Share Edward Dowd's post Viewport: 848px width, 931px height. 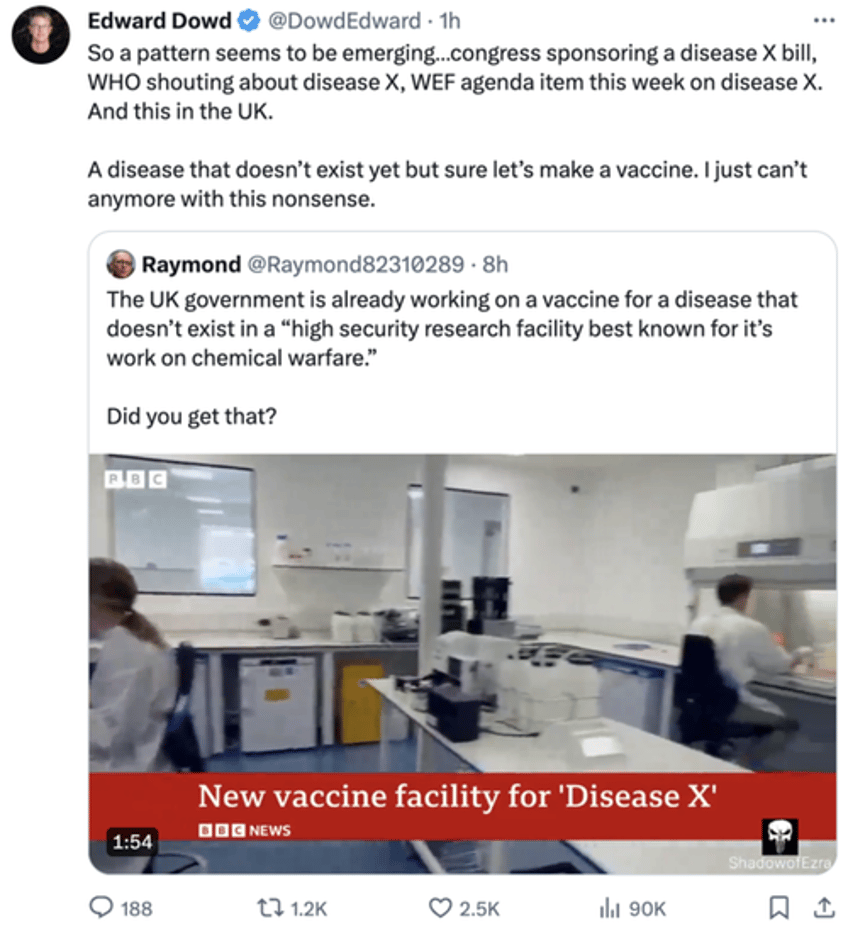click(824, 907)
